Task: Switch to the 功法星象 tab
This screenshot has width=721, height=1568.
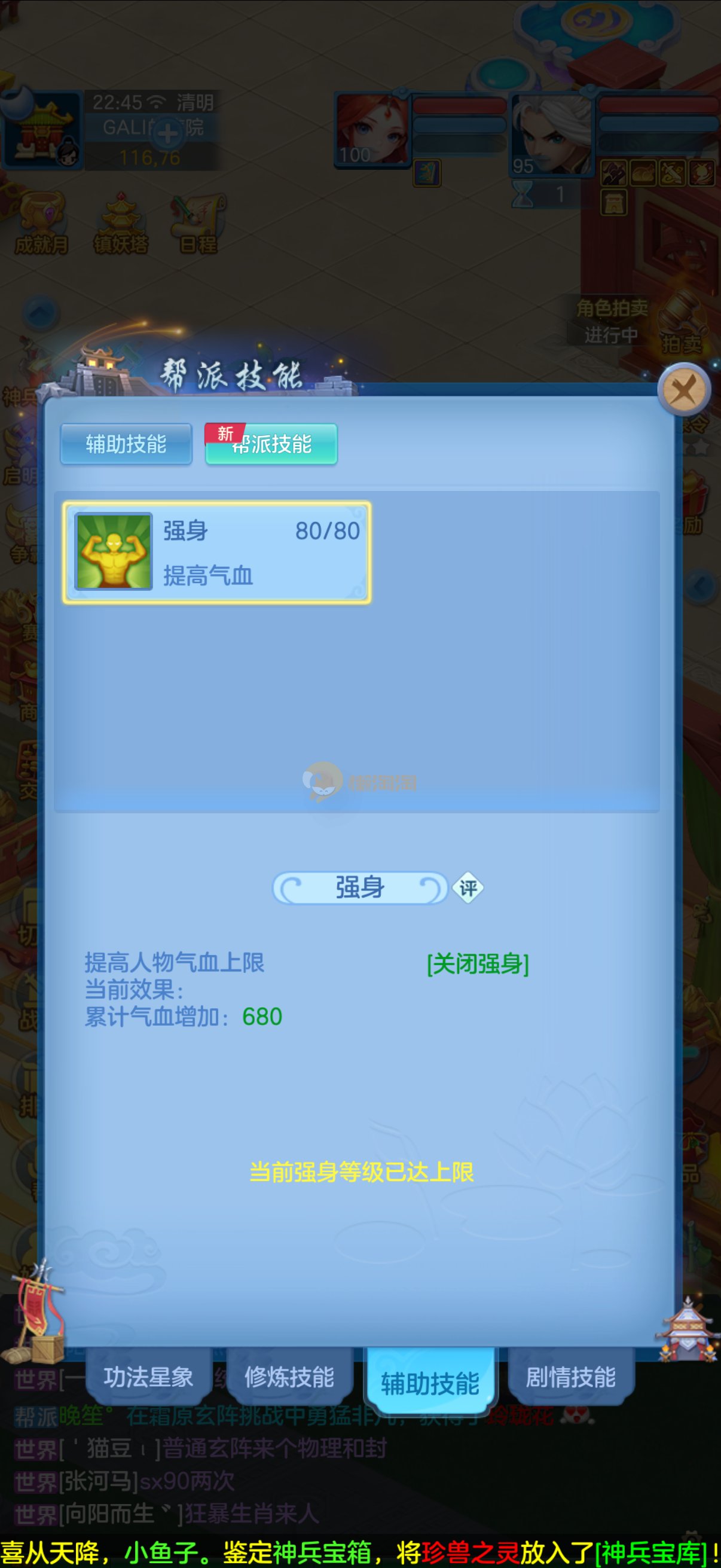Action: 148,1377
